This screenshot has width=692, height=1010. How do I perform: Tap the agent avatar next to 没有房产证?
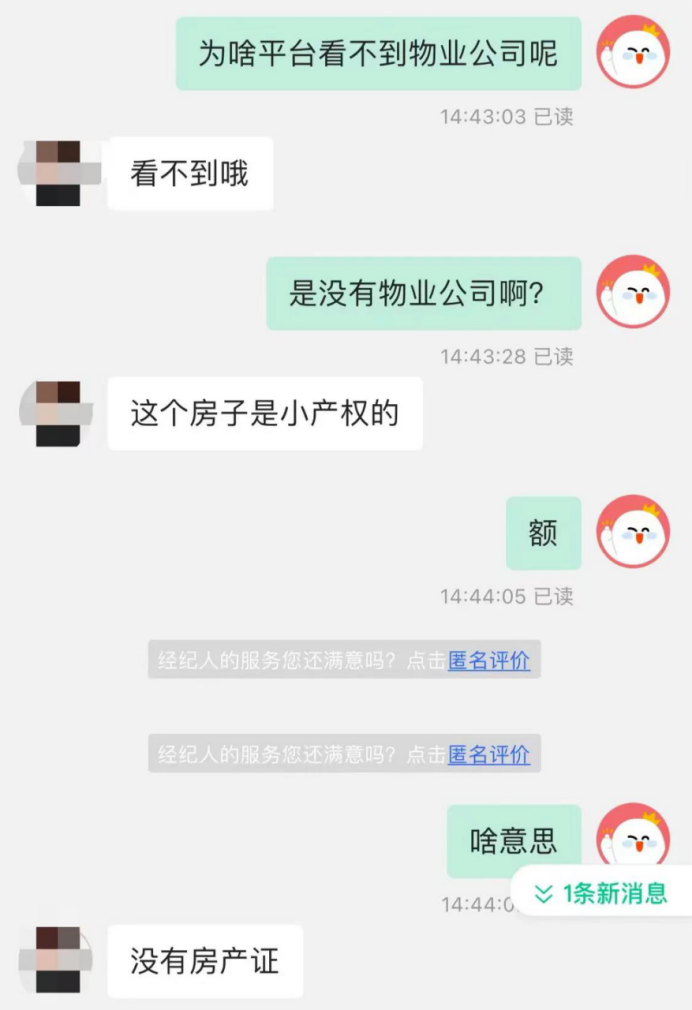58,960
